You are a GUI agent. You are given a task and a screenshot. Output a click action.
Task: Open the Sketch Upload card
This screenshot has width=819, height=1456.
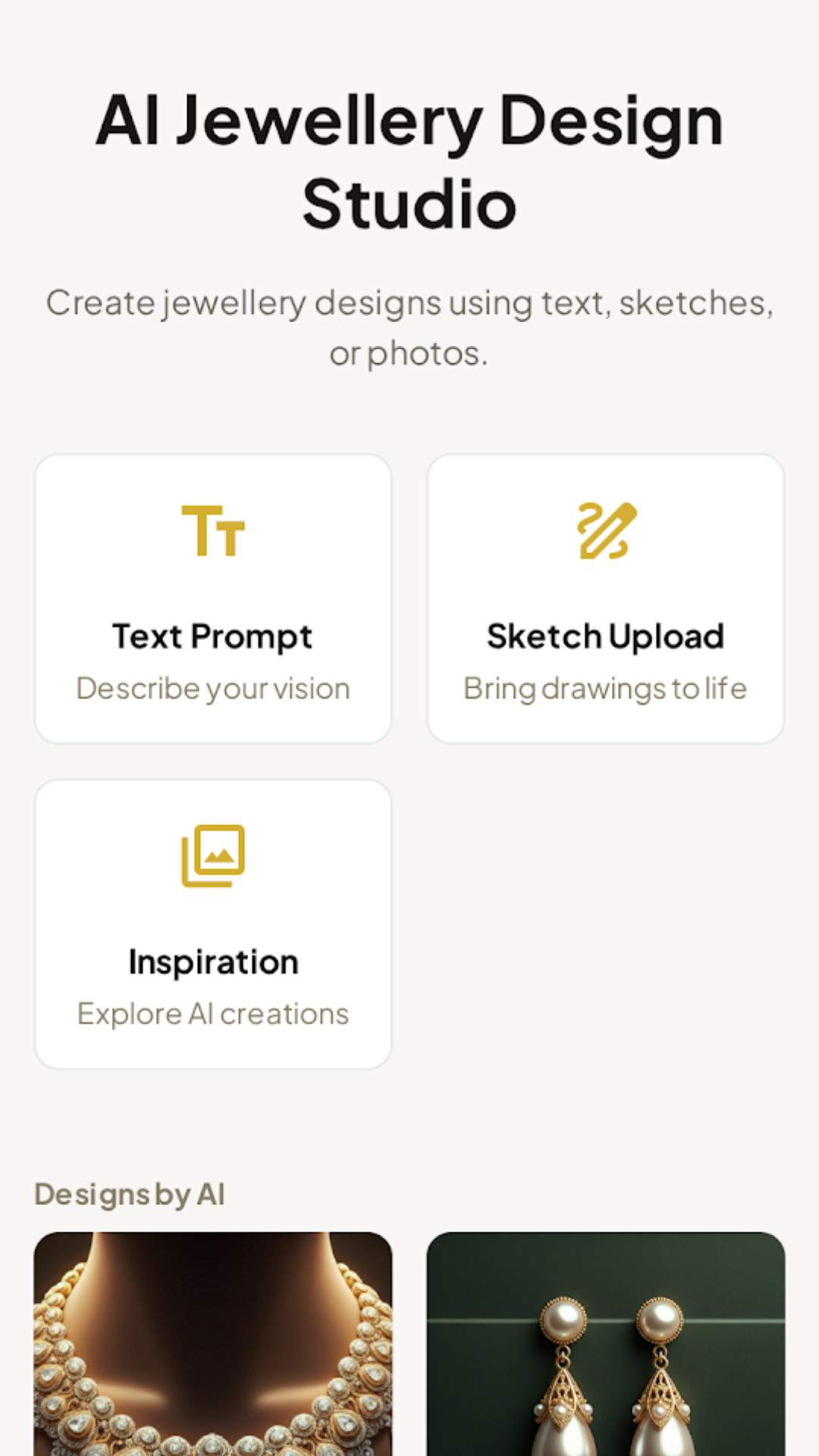click(x=606, y=598)
